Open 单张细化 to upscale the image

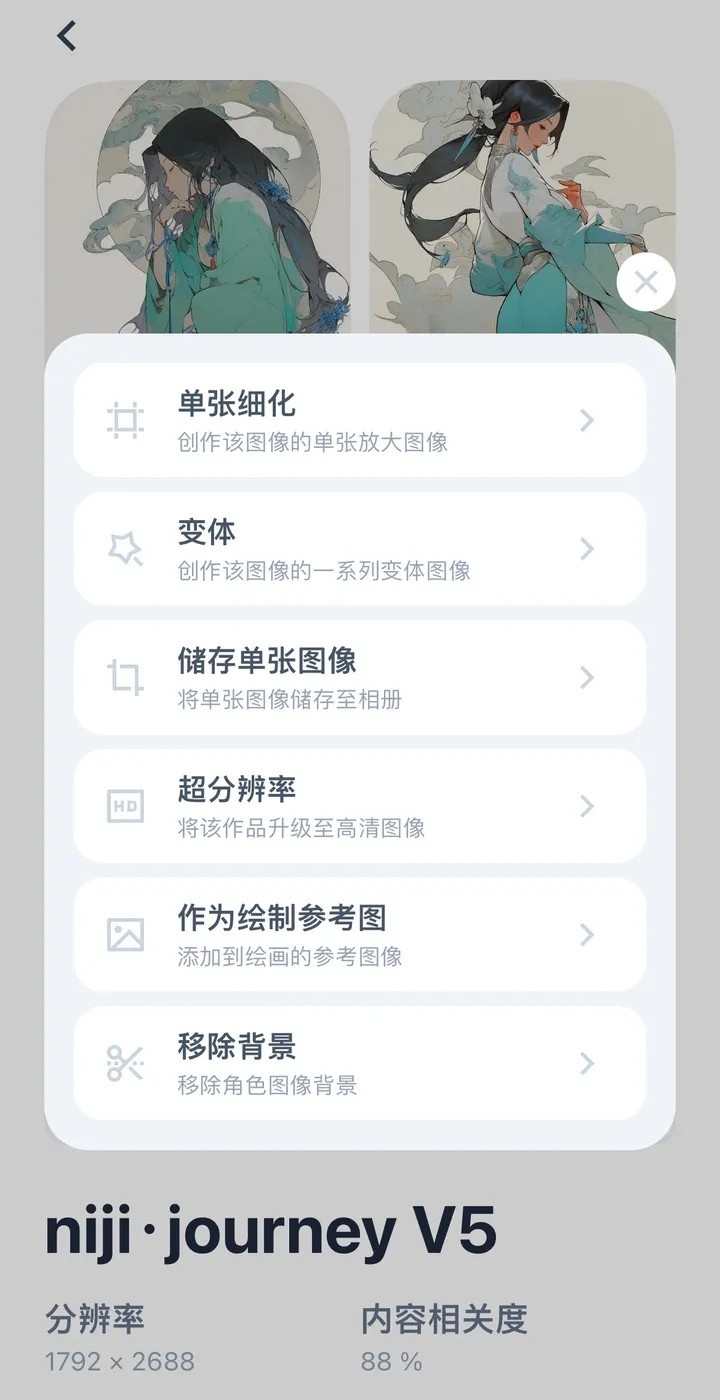360,420
